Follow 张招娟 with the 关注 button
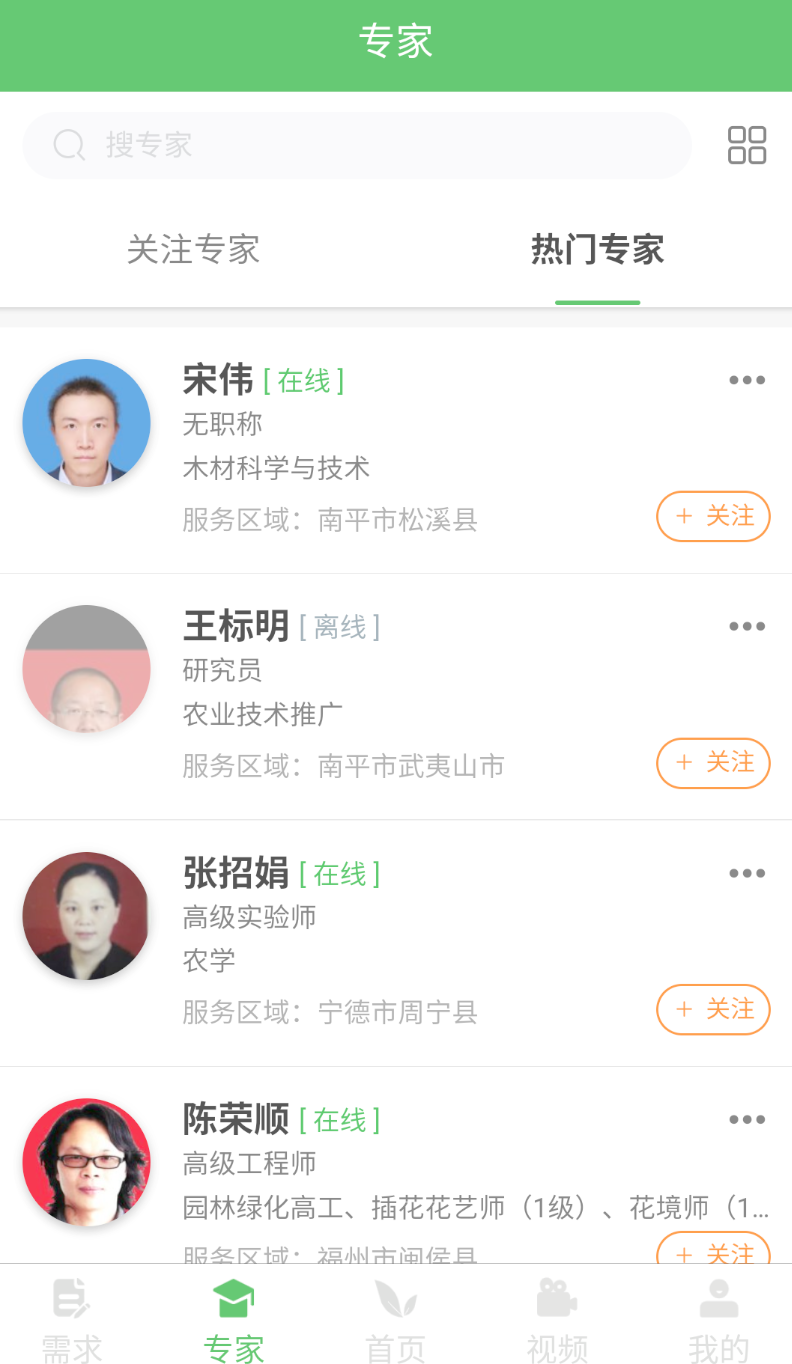This screenshot has height=1364, width=792. click(713, 1010)
